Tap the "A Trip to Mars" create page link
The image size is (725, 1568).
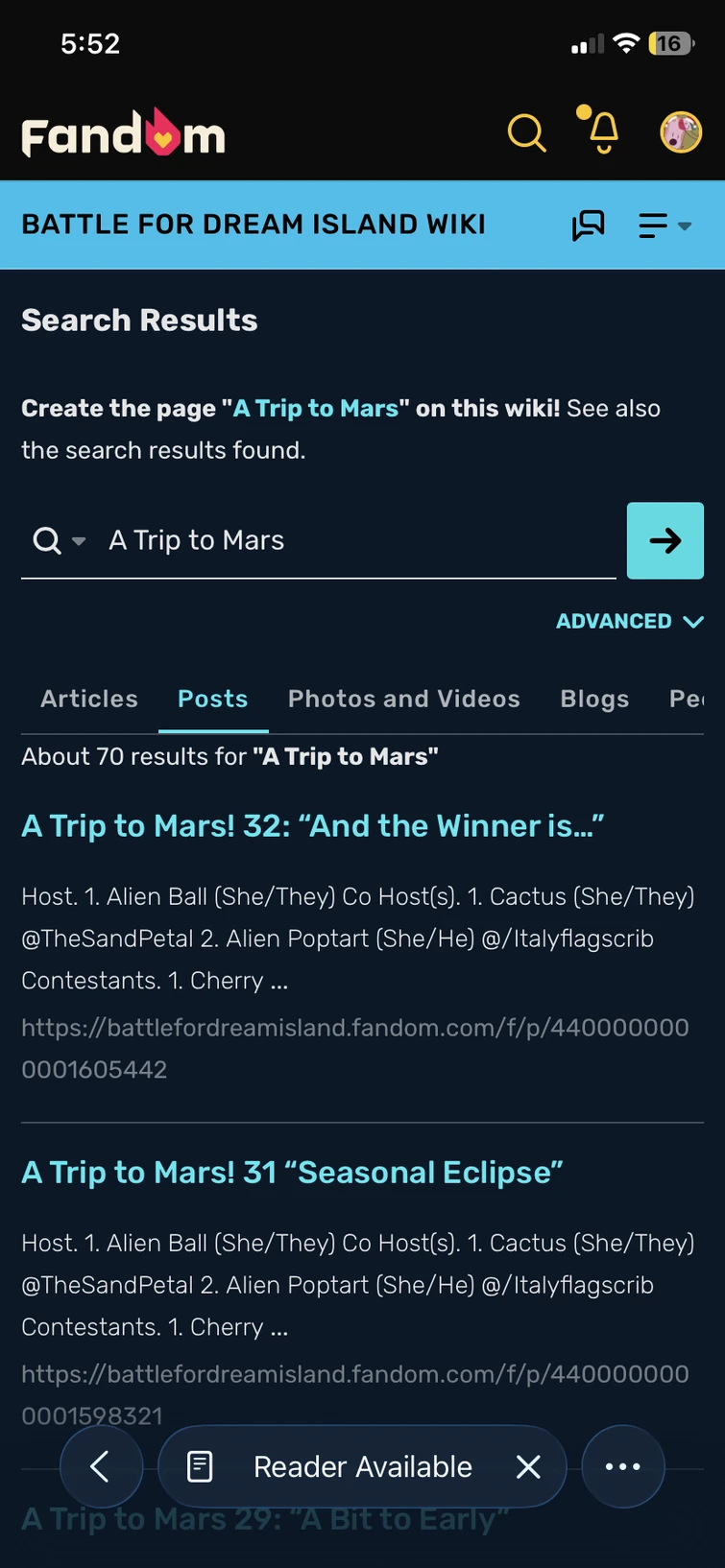[316, 408]
